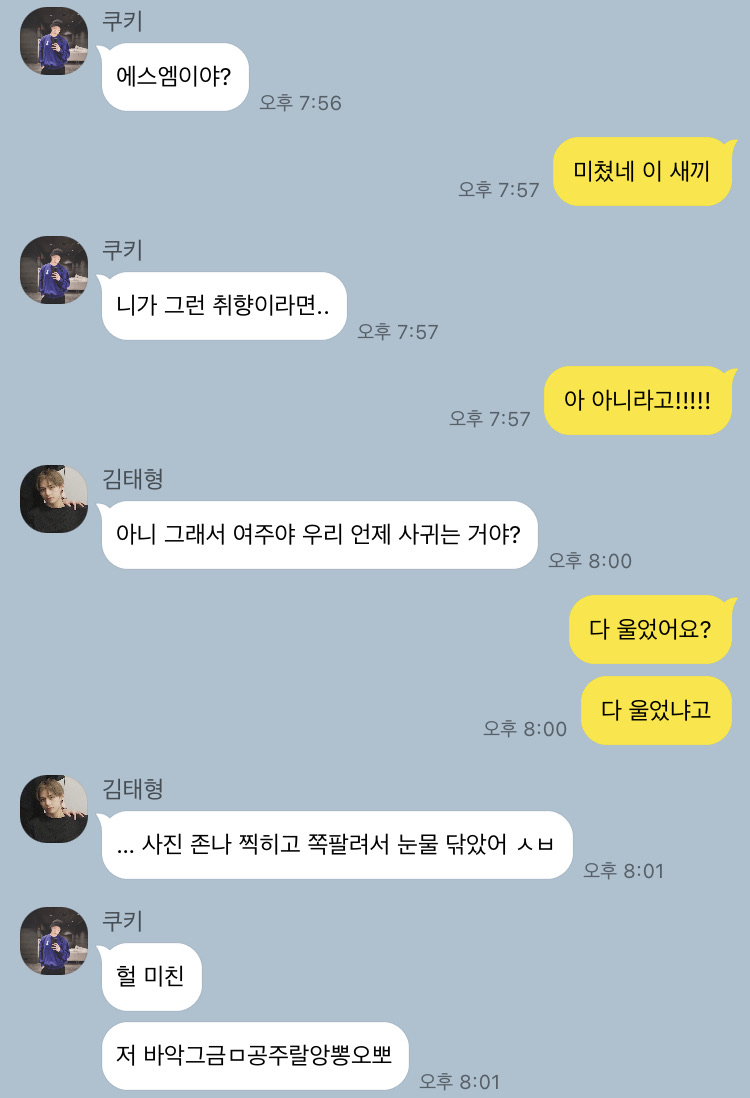
Task: Open 김태형's avatar next to the 사진 존나 찍히고 message
Action: (x=54, y=808)
